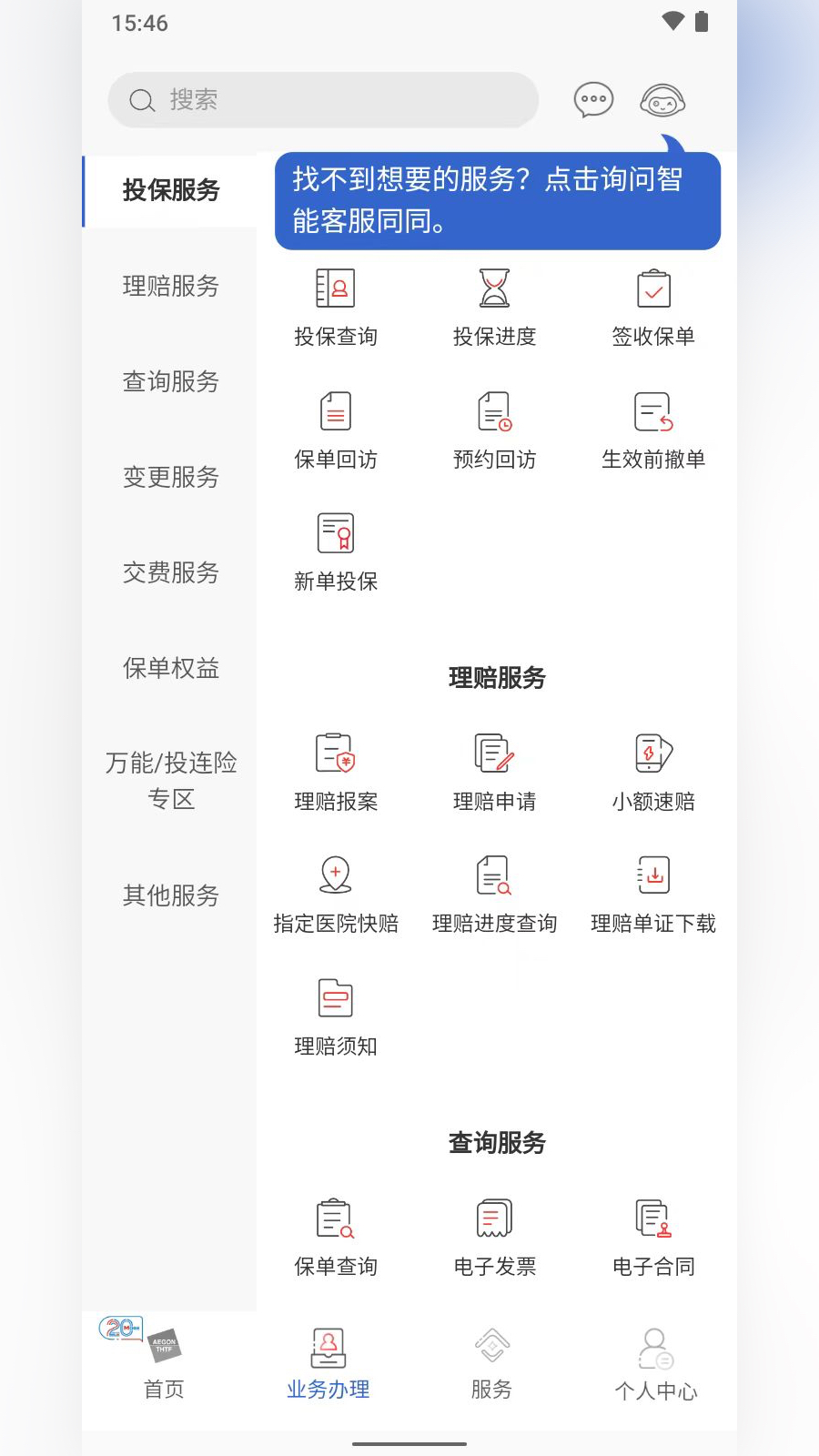Open 投保查询 service

coord(335,308)
